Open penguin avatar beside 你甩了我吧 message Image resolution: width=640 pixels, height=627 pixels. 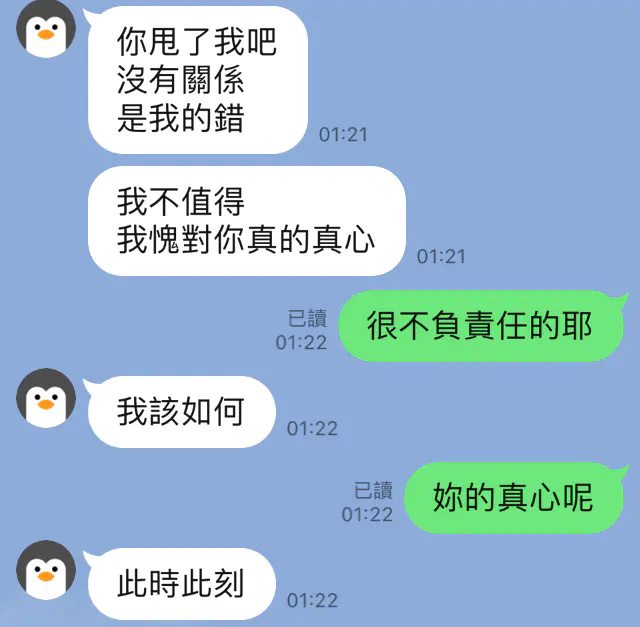[46, 31]
